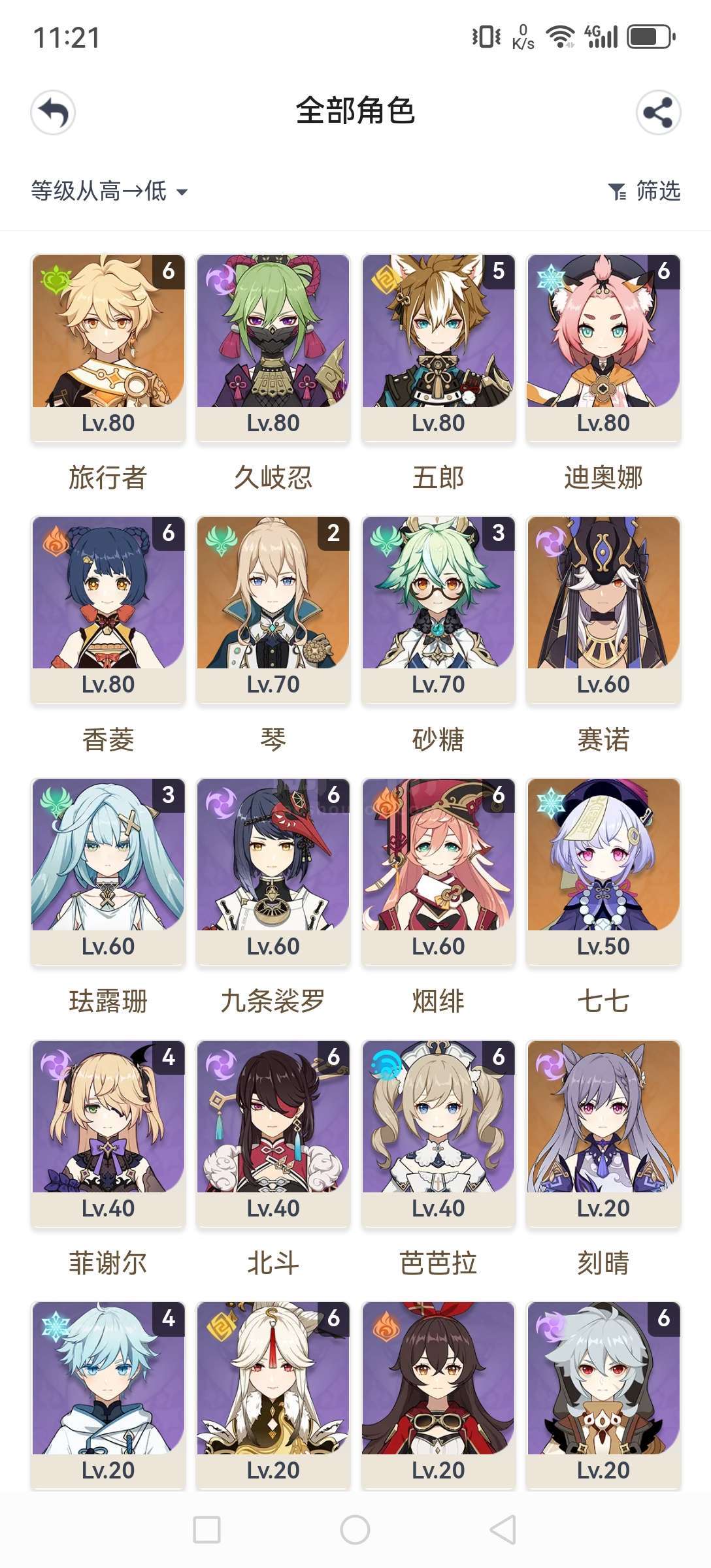Select the 七七 character card
Viewport: 711px width, 1568px height.
point(603,870)
